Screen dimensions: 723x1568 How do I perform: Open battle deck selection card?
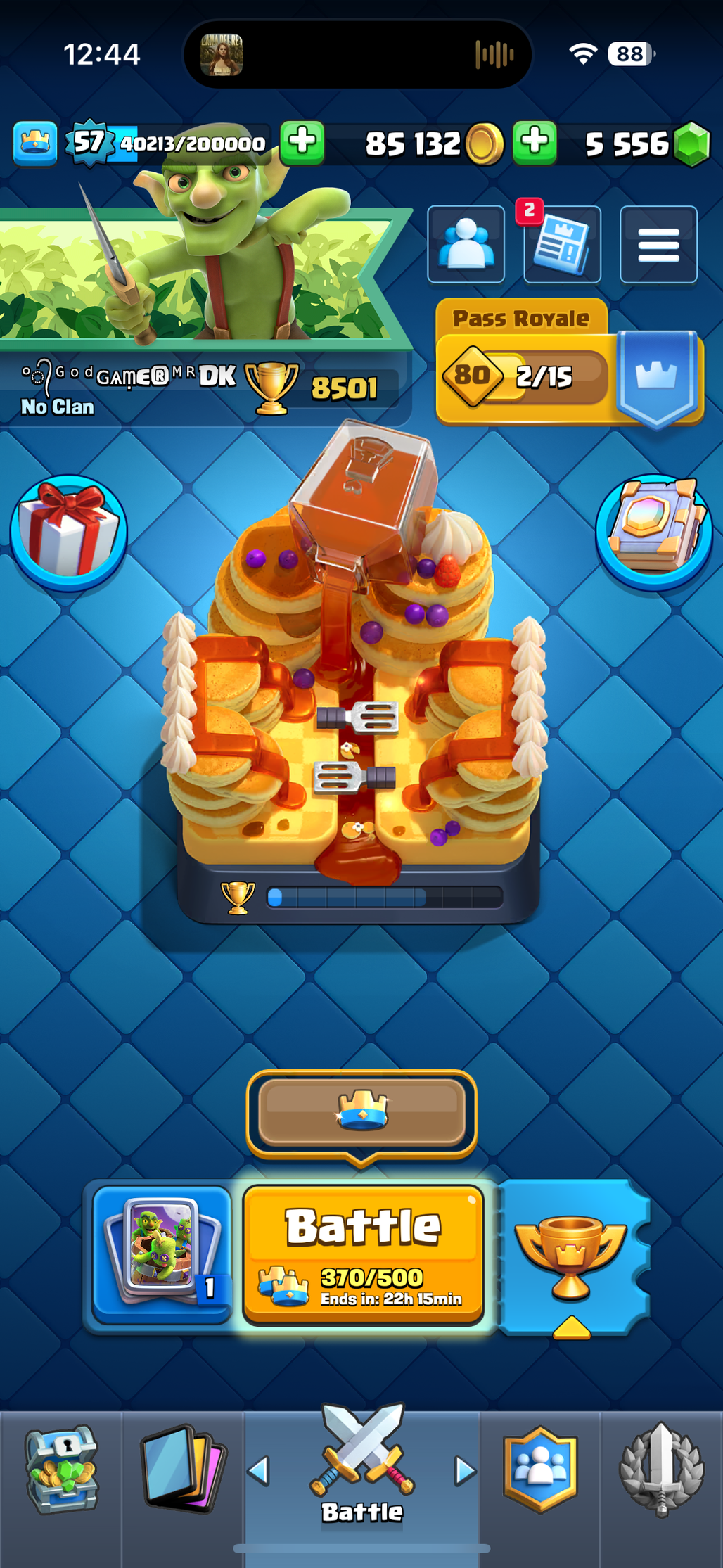(162, 1254)
